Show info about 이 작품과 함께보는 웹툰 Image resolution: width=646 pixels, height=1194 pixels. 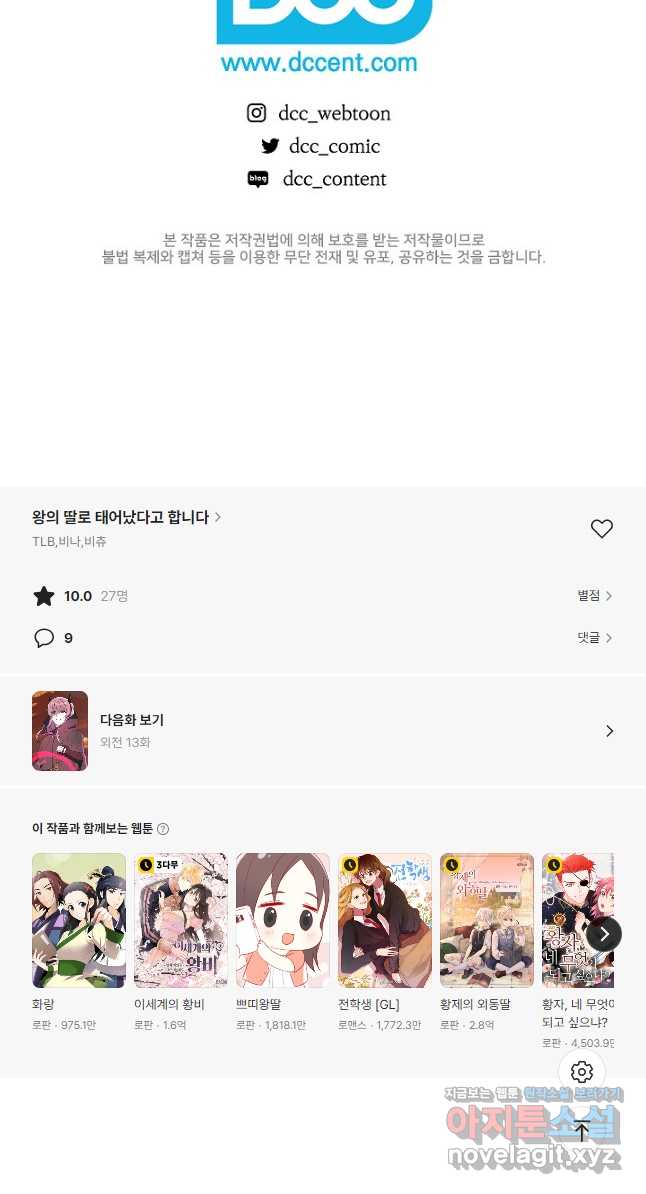(163, 829)
